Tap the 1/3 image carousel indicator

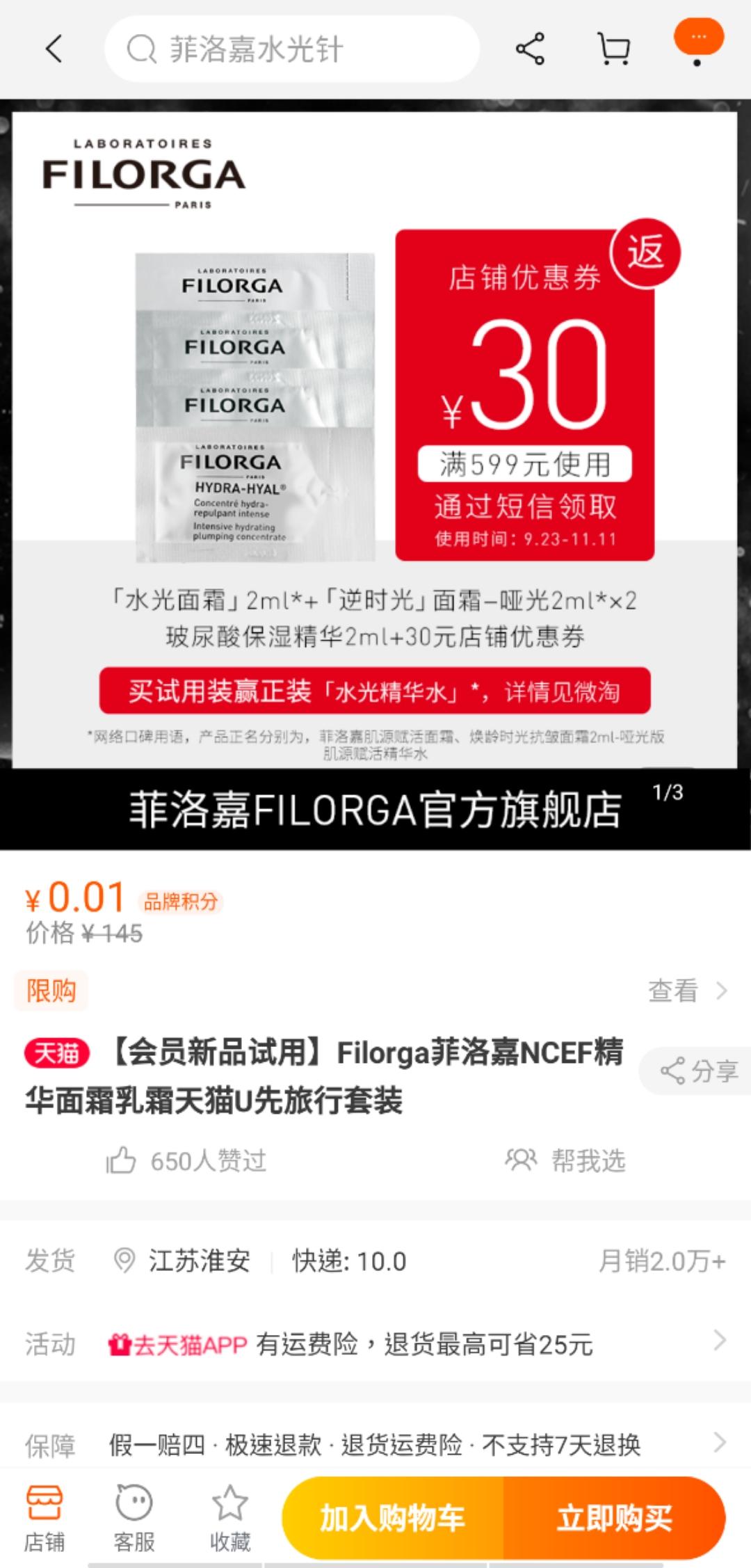pyautogui.click(x=668, y=792)
